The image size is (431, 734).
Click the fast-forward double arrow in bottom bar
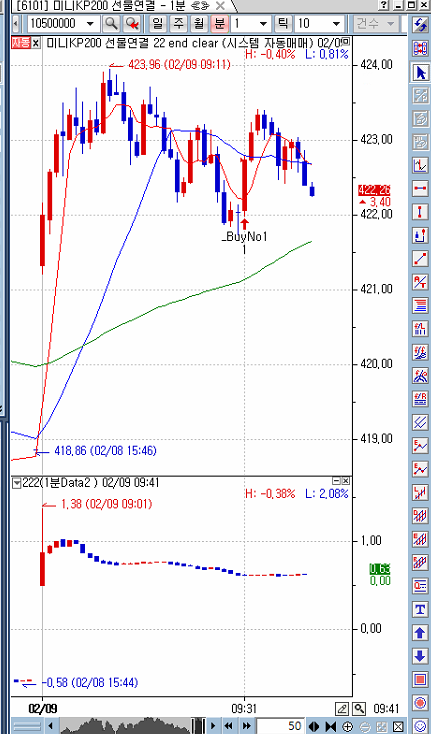(244, 727)
